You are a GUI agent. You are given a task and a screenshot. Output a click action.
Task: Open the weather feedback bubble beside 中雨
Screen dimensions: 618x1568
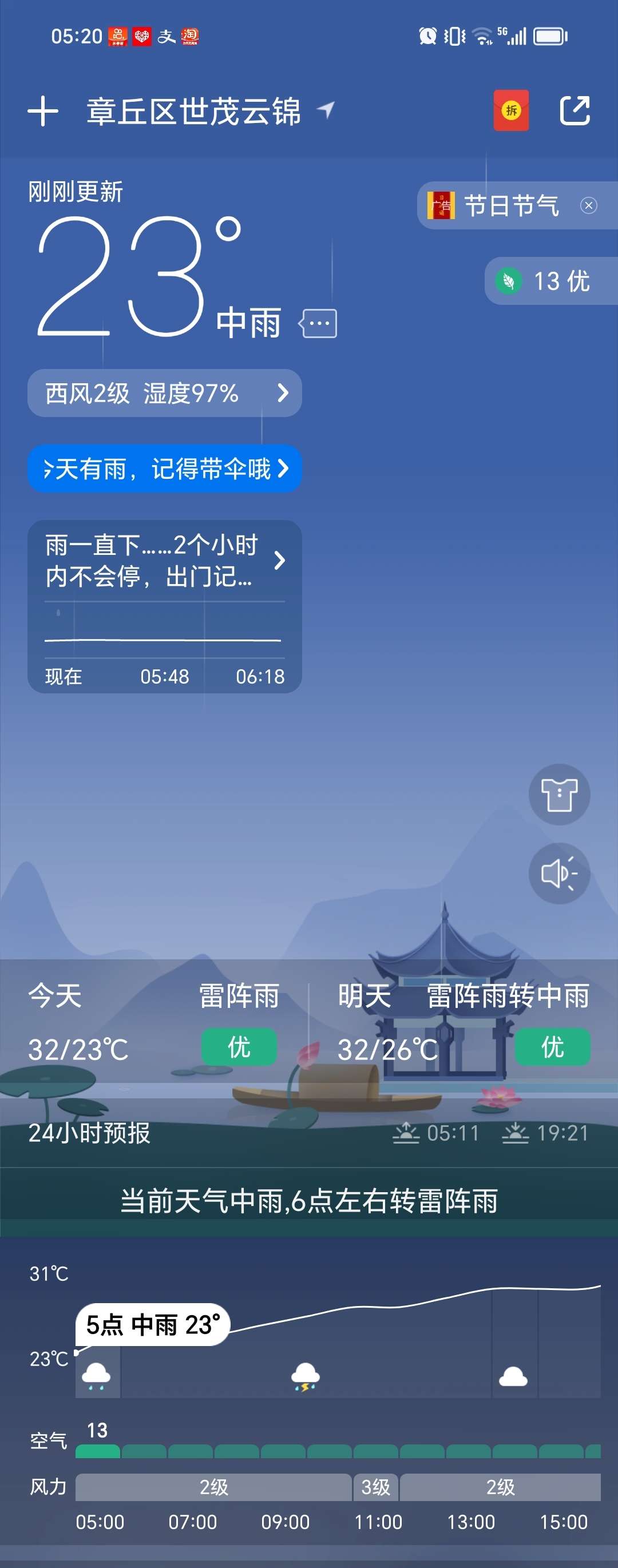[318, 323]
